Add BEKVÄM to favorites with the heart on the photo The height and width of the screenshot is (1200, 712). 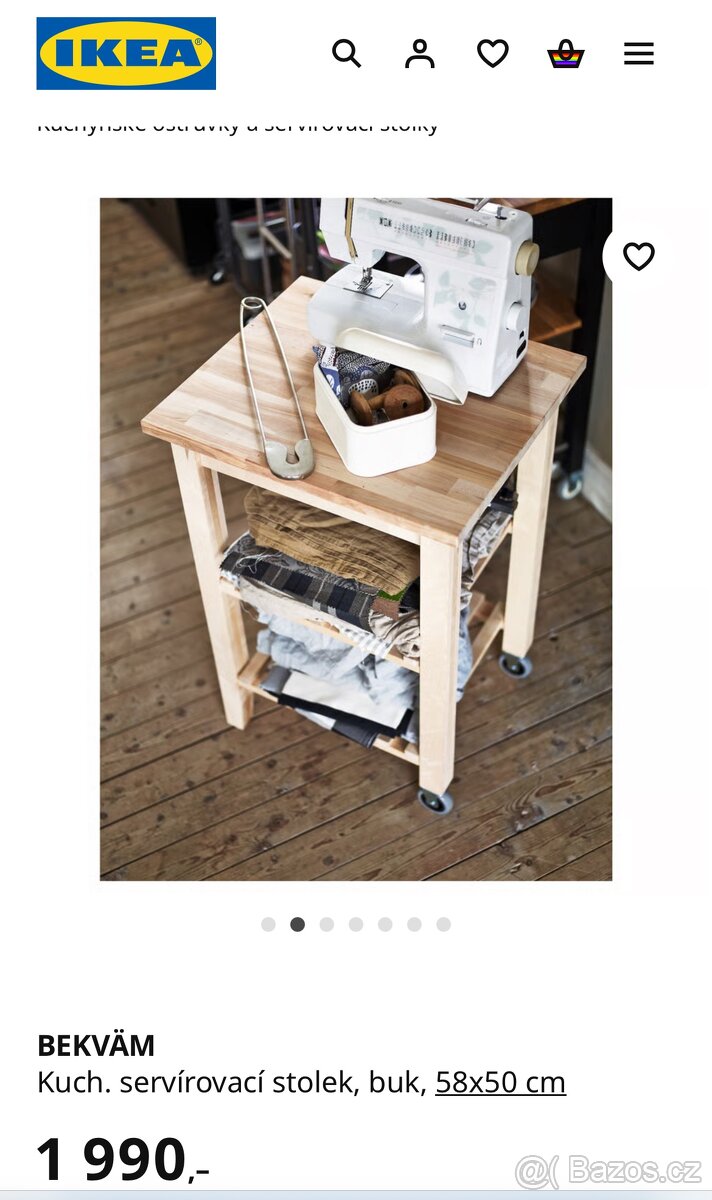pos(638,257)
